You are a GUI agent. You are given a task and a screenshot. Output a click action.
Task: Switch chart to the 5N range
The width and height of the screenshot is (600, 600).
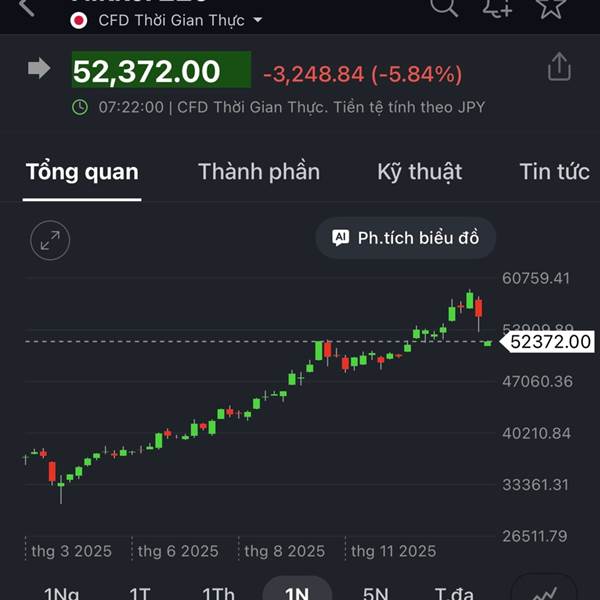pyautogui.click(x=376, y=593)
